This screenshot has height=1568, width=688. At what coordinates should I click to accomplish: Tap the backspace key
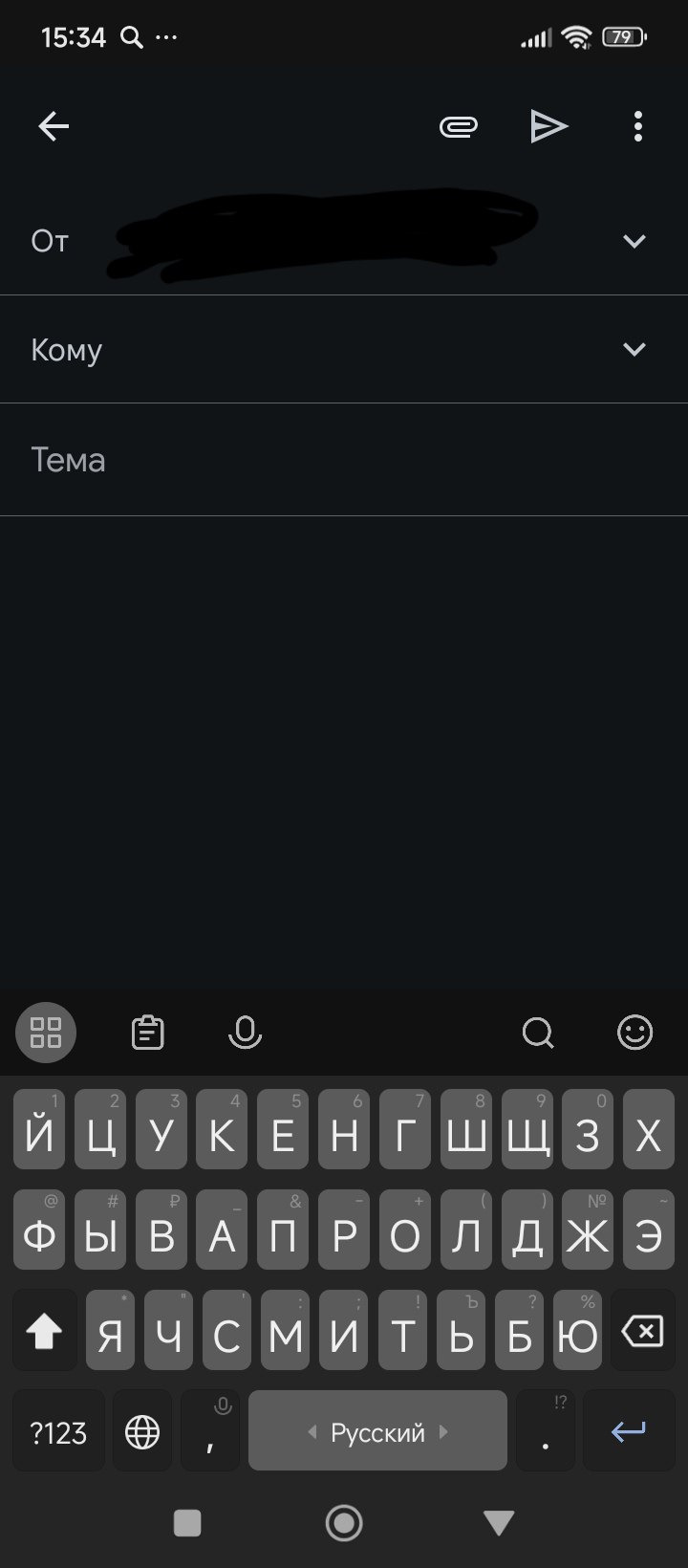pyautogui.click(x=642, y=1331)
